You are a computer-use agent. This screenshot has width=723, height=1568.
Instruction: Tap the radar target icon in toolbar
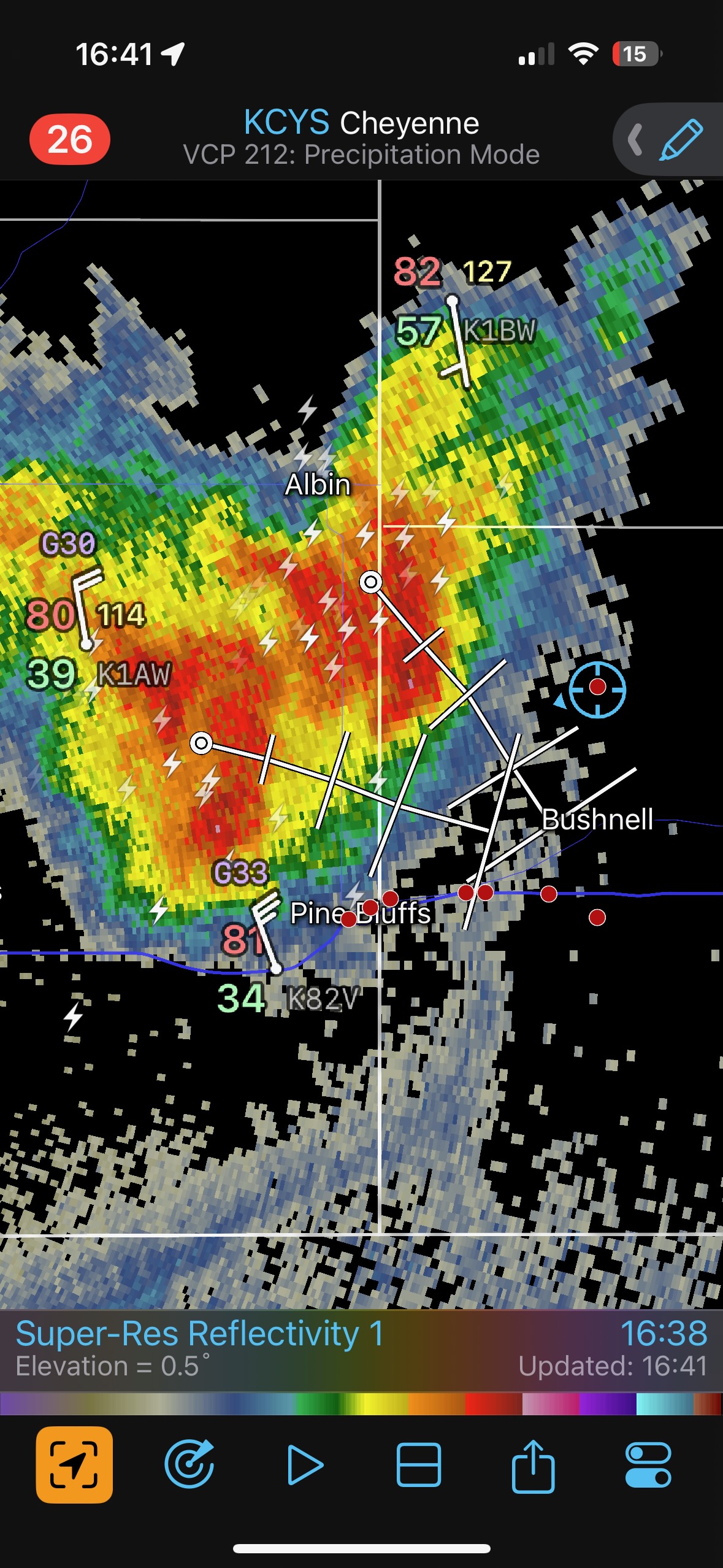189,1464
